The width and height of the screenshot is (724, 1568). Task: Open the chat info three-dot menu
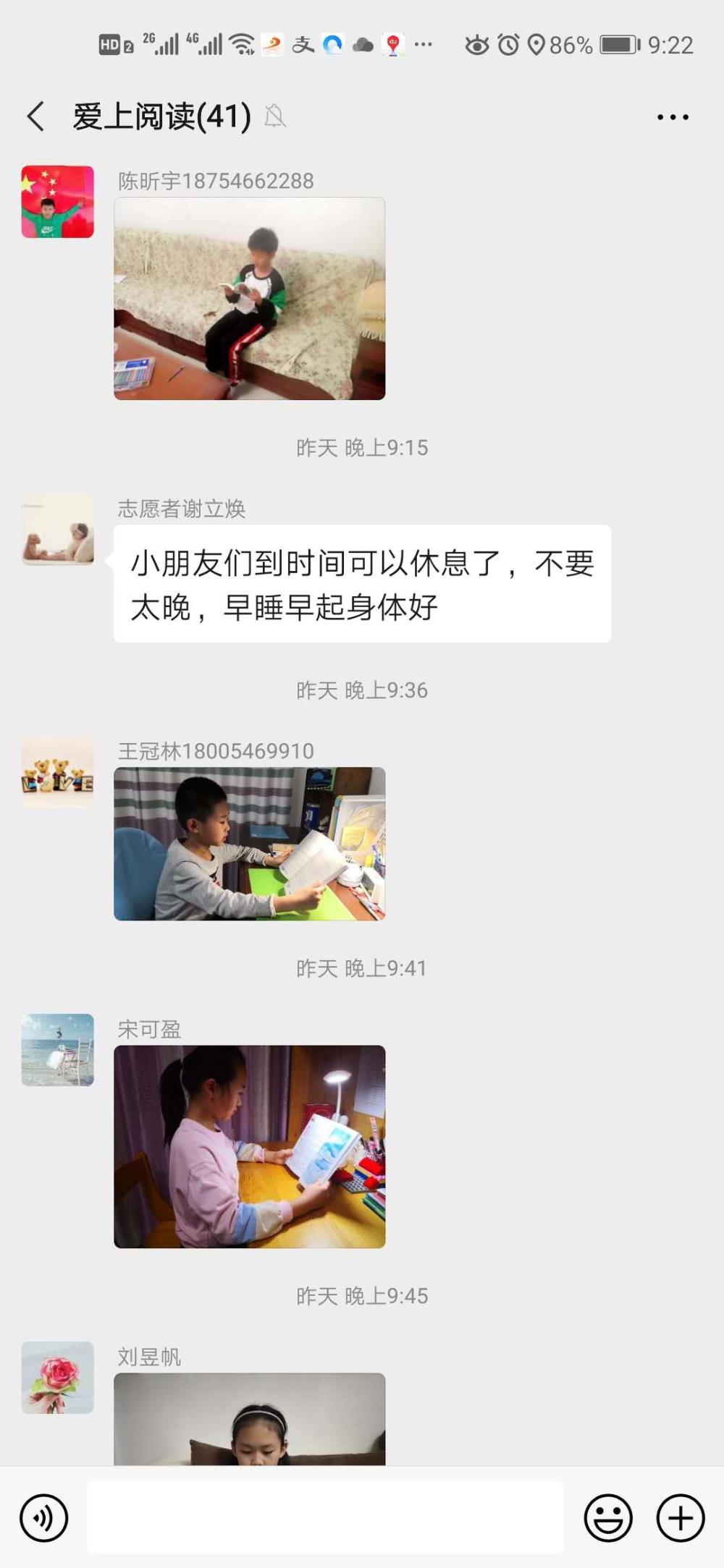pos(673,116)
